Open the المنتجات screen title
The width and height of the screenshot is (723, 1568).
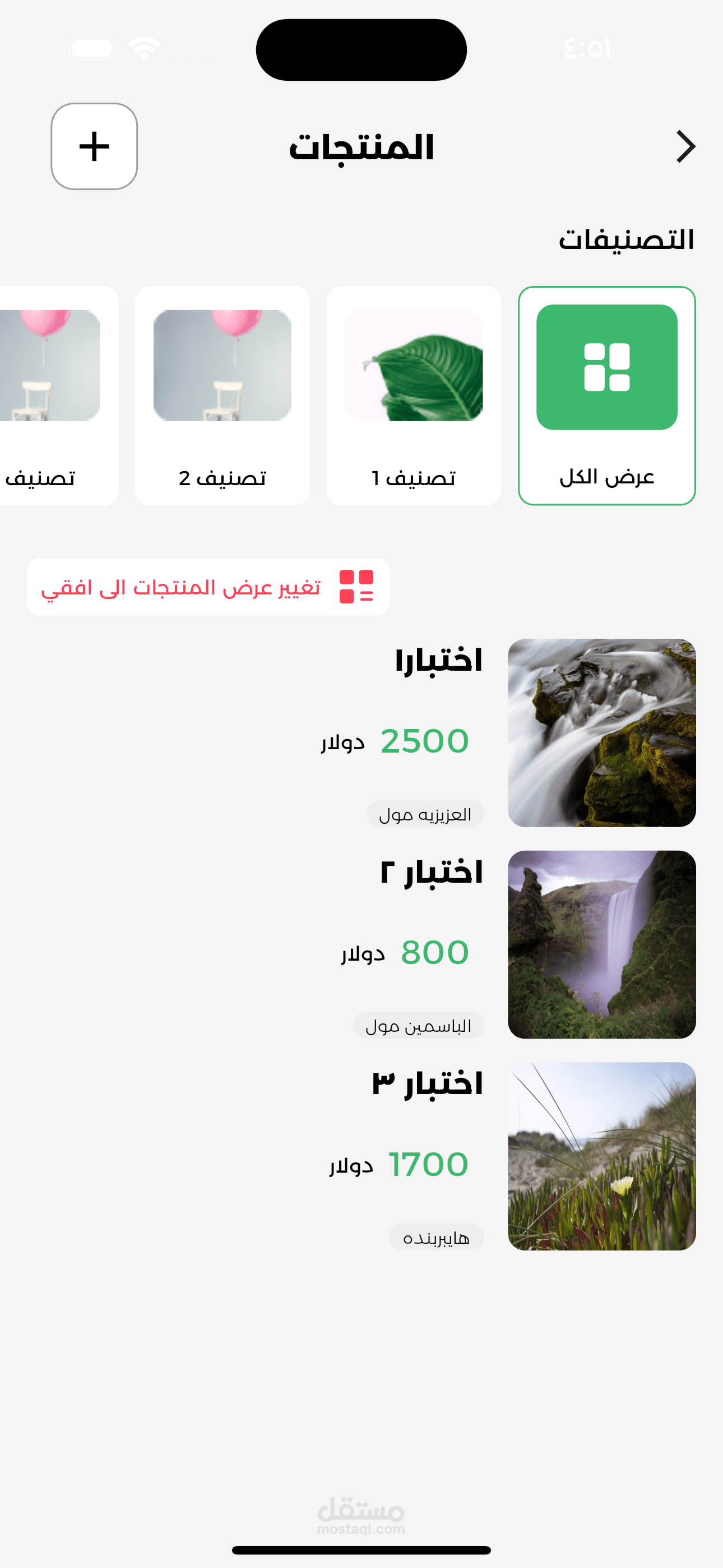point(361,146)
